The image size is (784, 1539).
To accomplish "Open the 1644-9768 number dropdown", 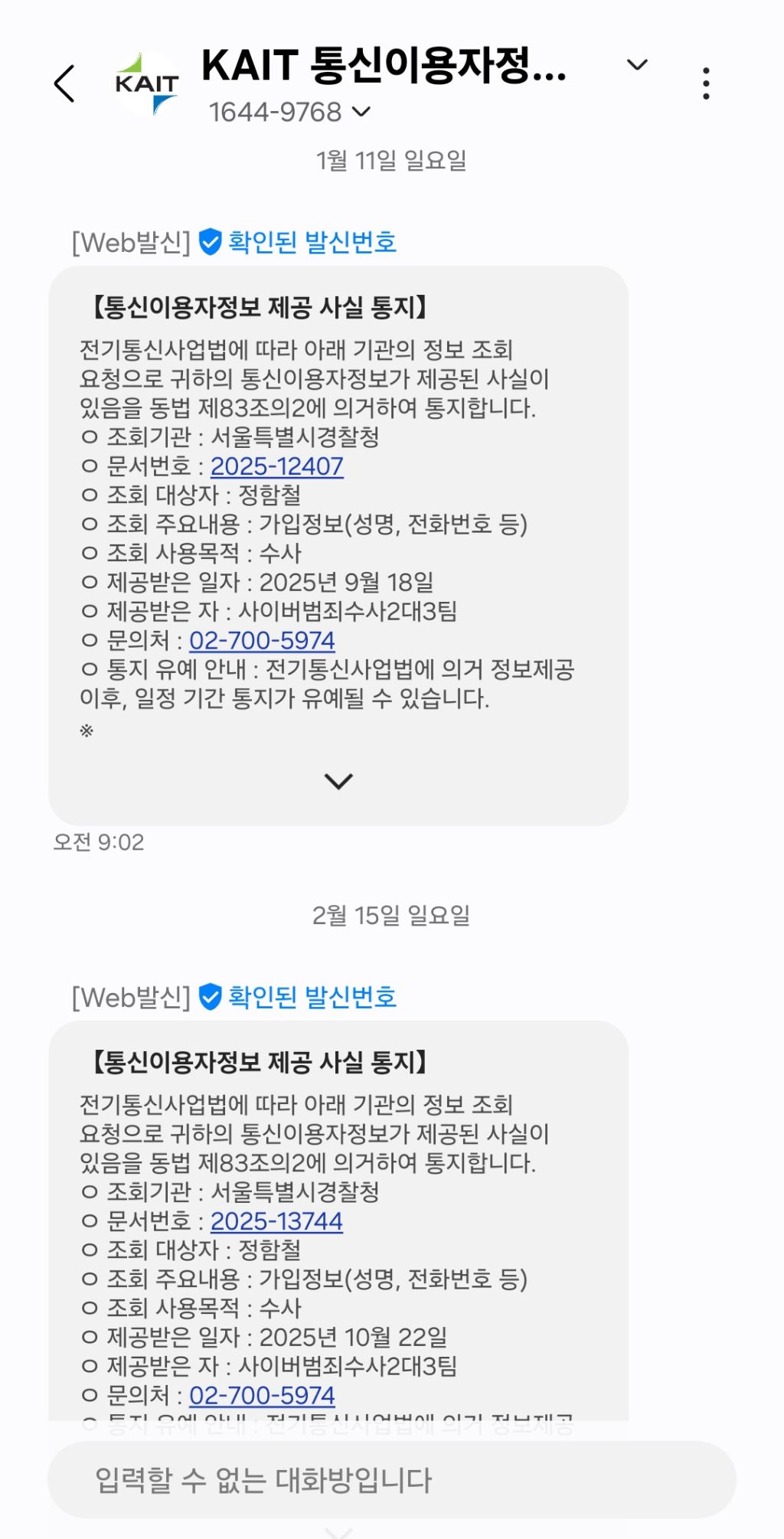I will coord(361,113).
